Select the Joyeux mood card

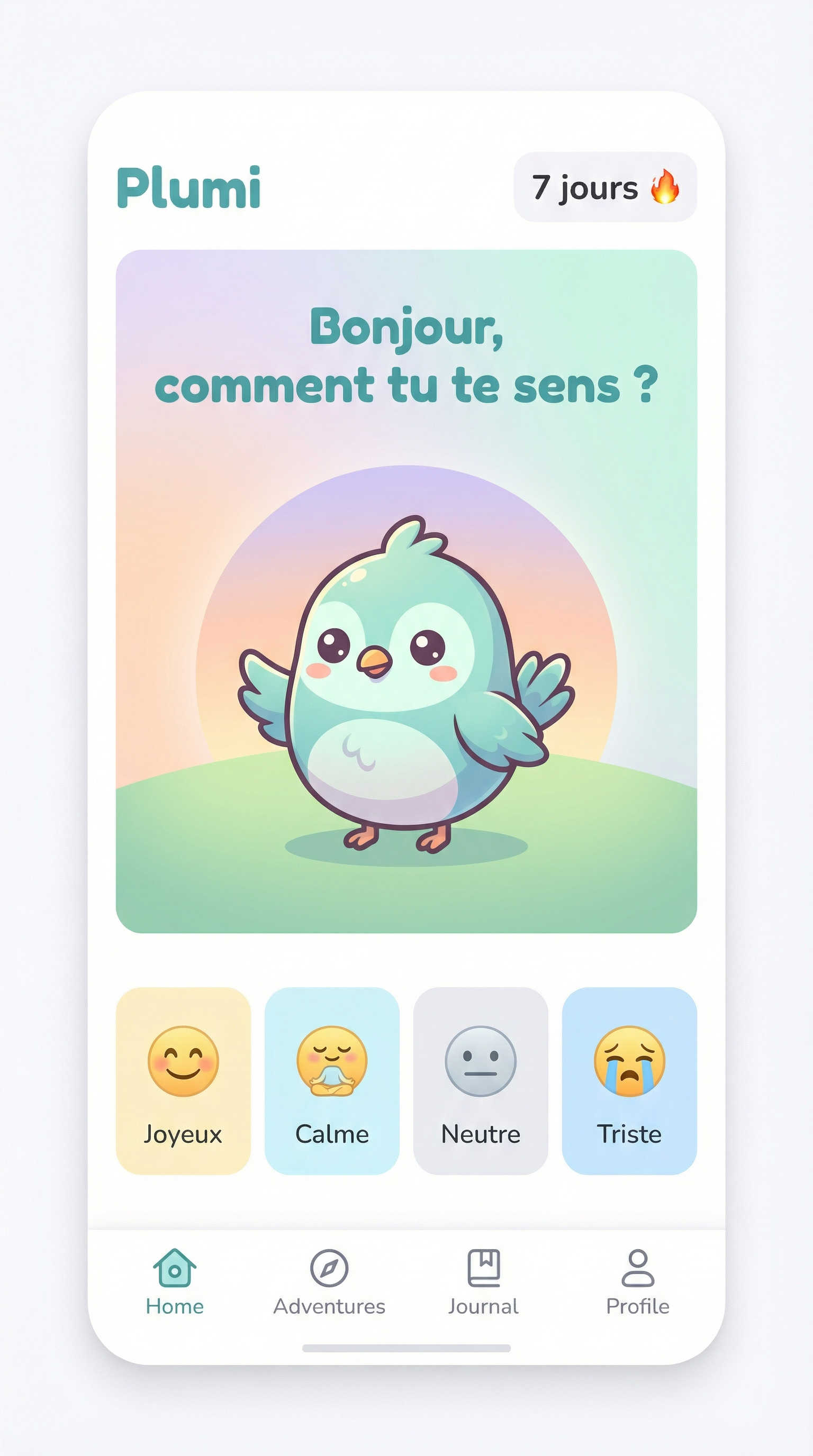(x=183, y=1079)
